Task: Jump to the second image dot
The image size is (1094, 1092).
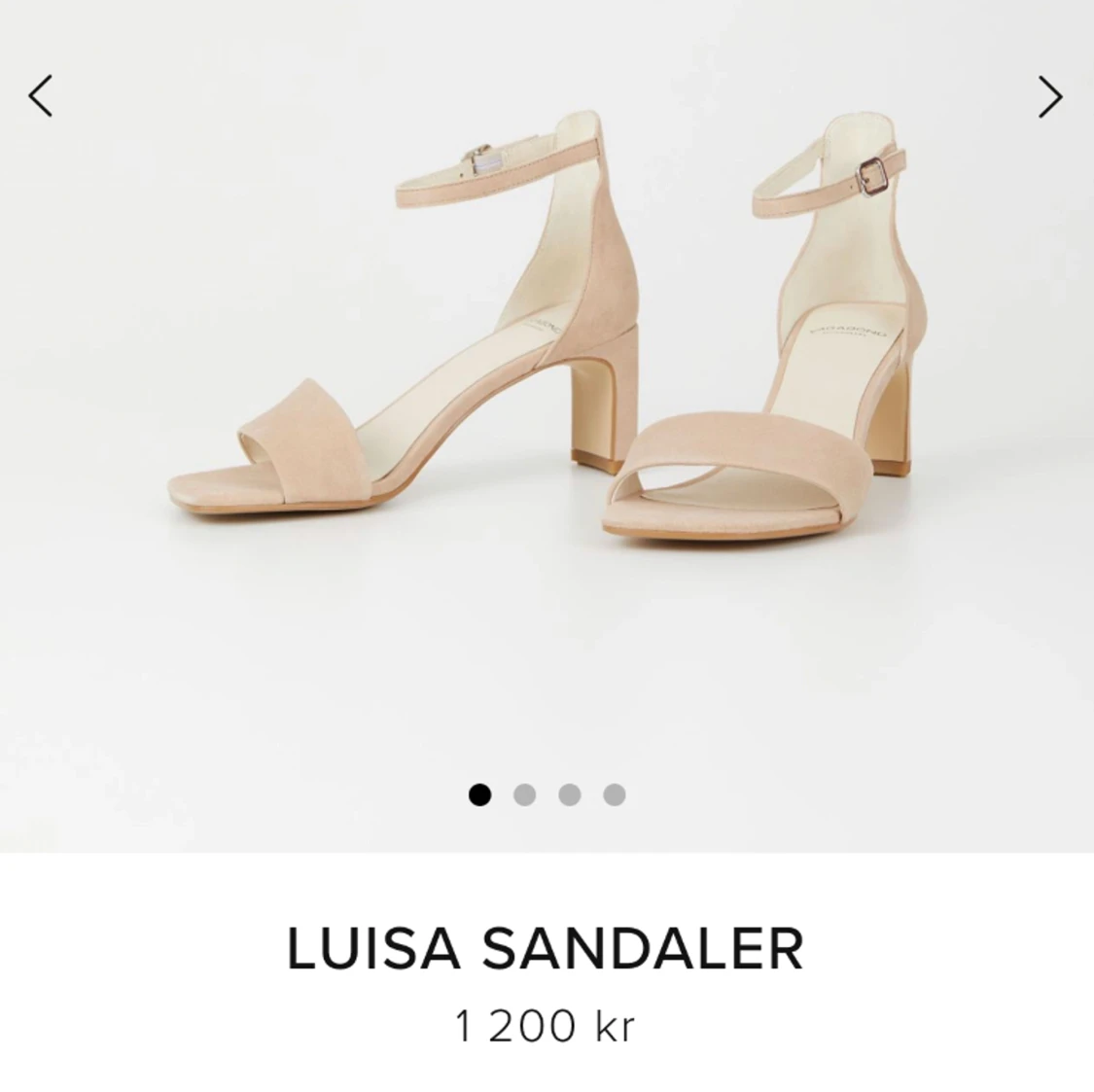Action: tap(524, 794)
